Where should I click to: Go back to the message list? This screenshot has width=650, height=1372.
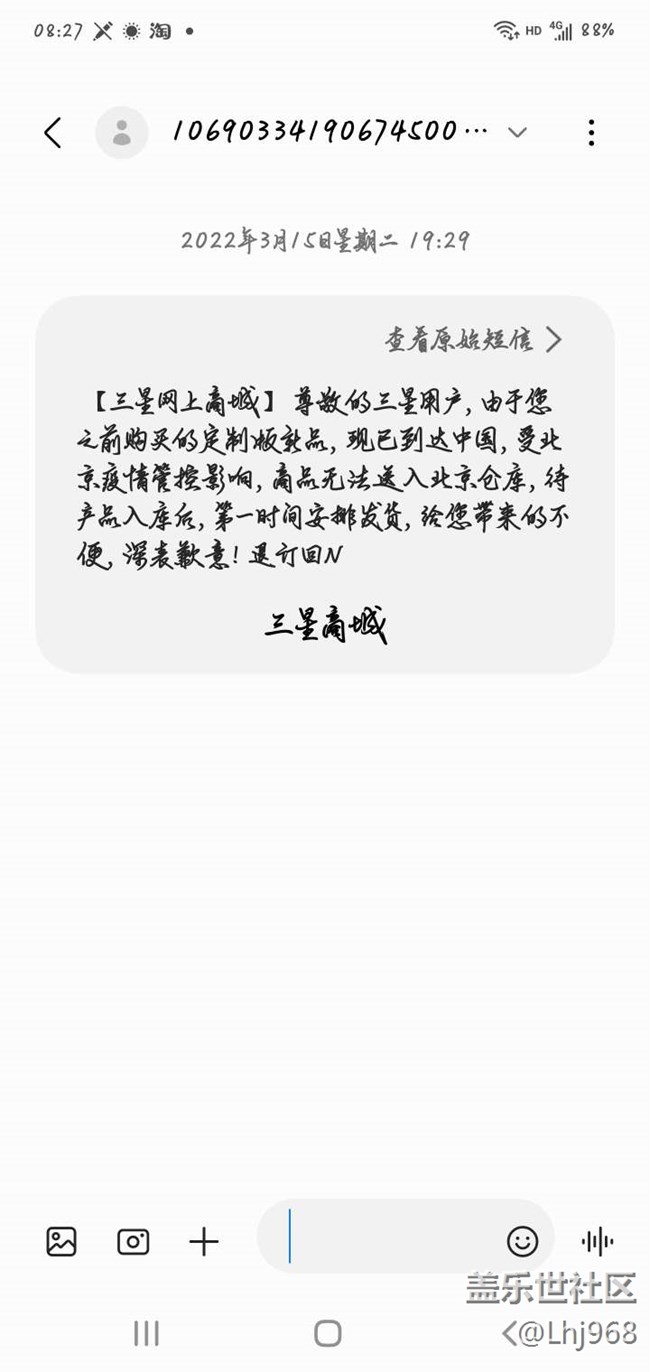pyautogui.click(x=53, y=132)
